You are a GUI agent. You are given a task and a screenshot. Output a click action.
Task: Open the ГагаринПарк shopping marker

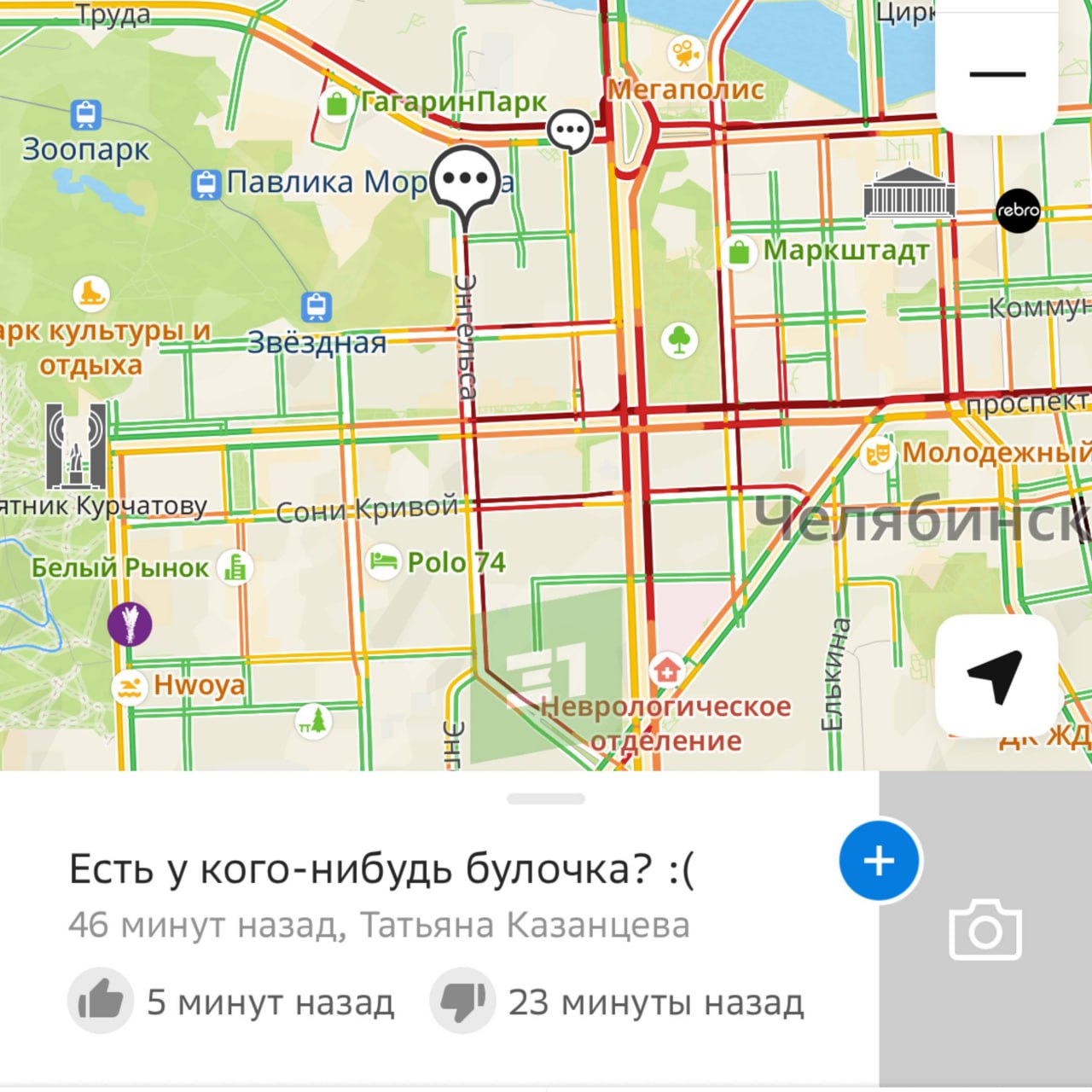pyautogui.click(x=337, y=104)
